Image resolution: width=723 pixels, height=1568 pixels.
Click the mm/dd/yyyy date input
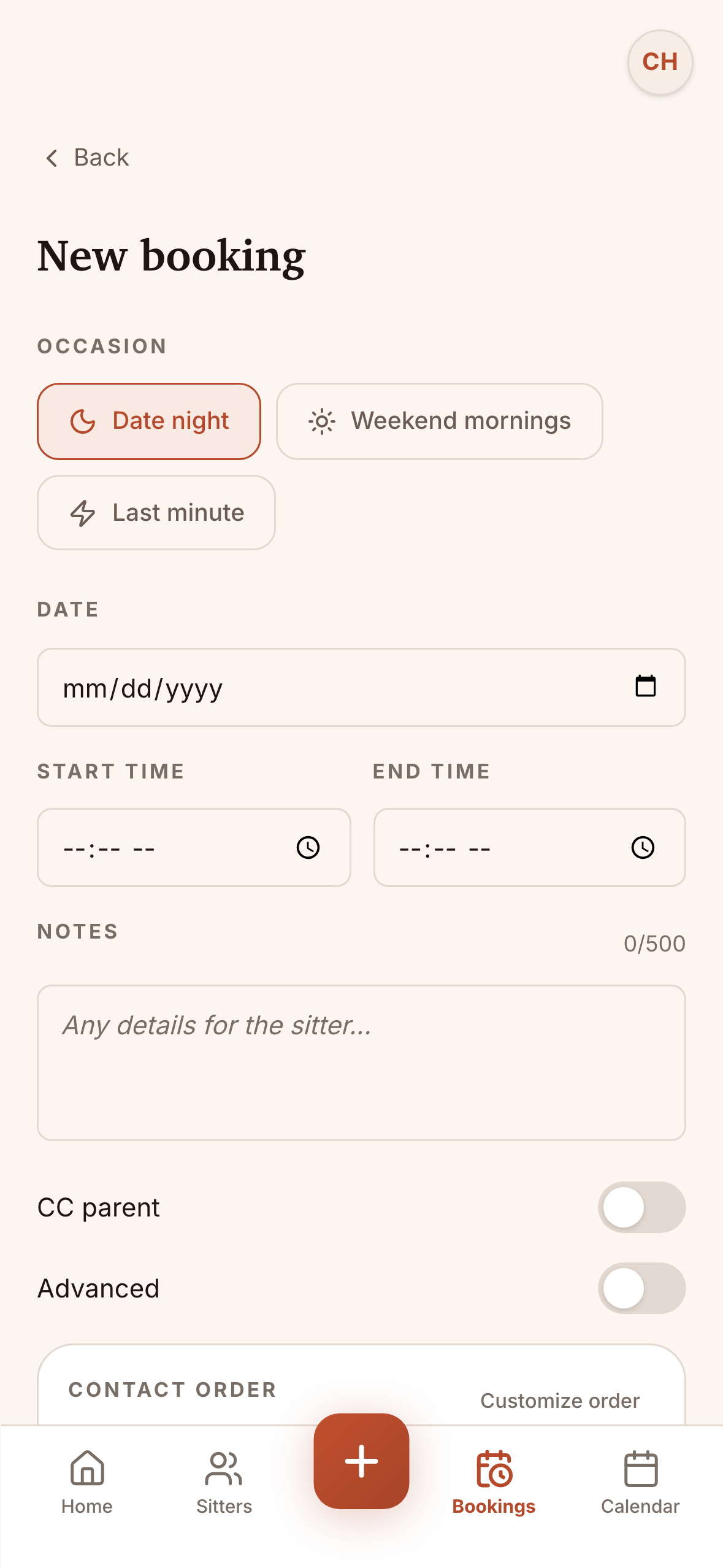click(x=245, y=687)
